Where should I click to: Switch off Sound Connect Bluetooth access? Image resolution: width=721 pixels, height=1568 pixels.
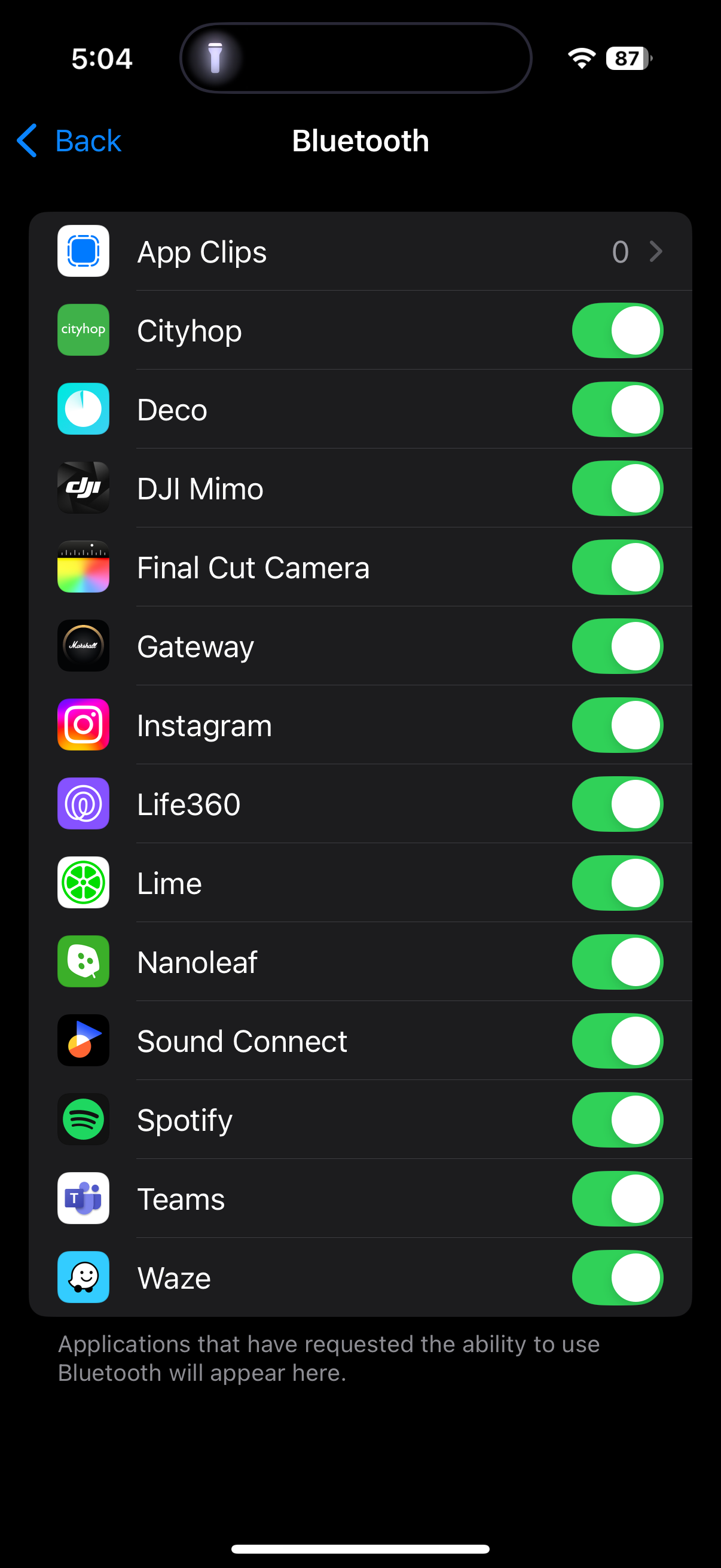tap(617, 1041)
